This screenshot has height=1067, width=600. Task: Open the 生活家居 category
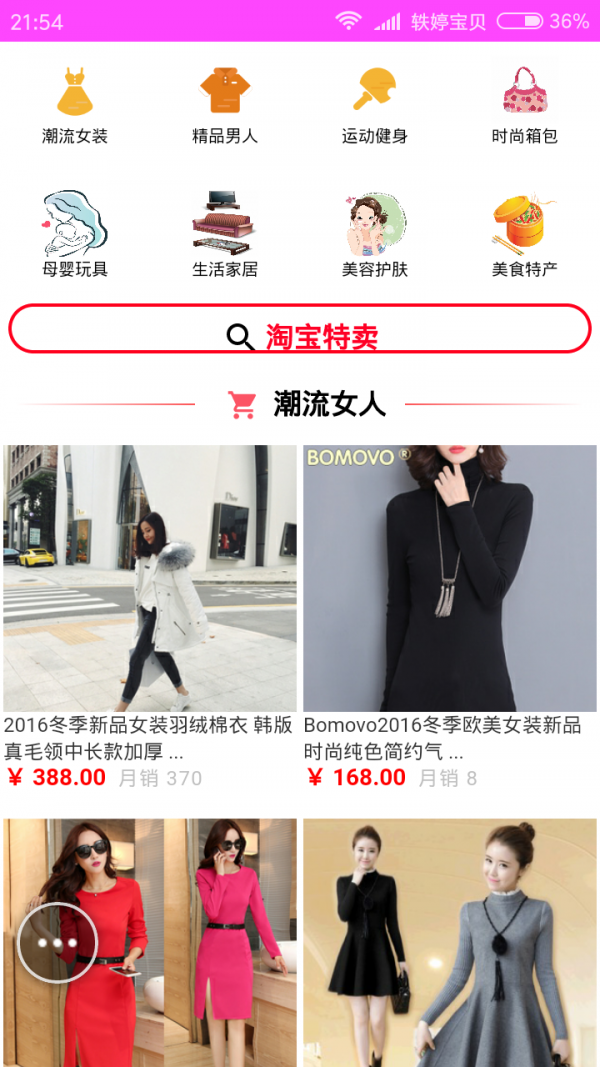(225, 235)
